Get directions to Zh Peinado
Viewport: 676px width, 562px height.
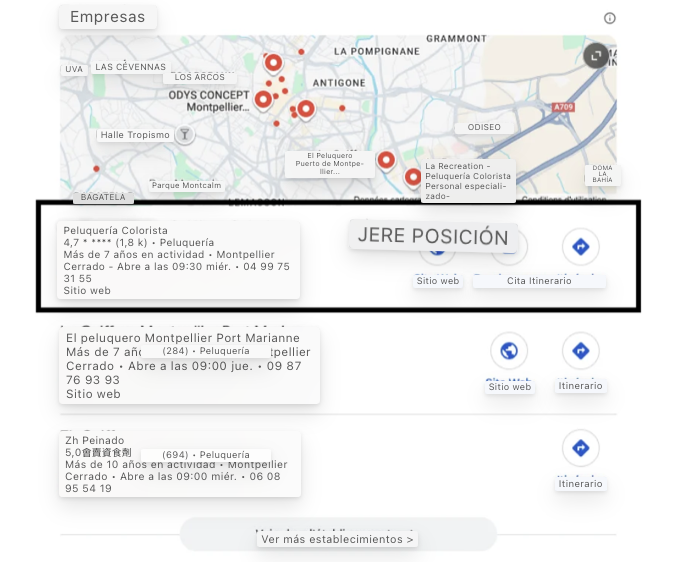pyautogui.click(x=580, y=448)
